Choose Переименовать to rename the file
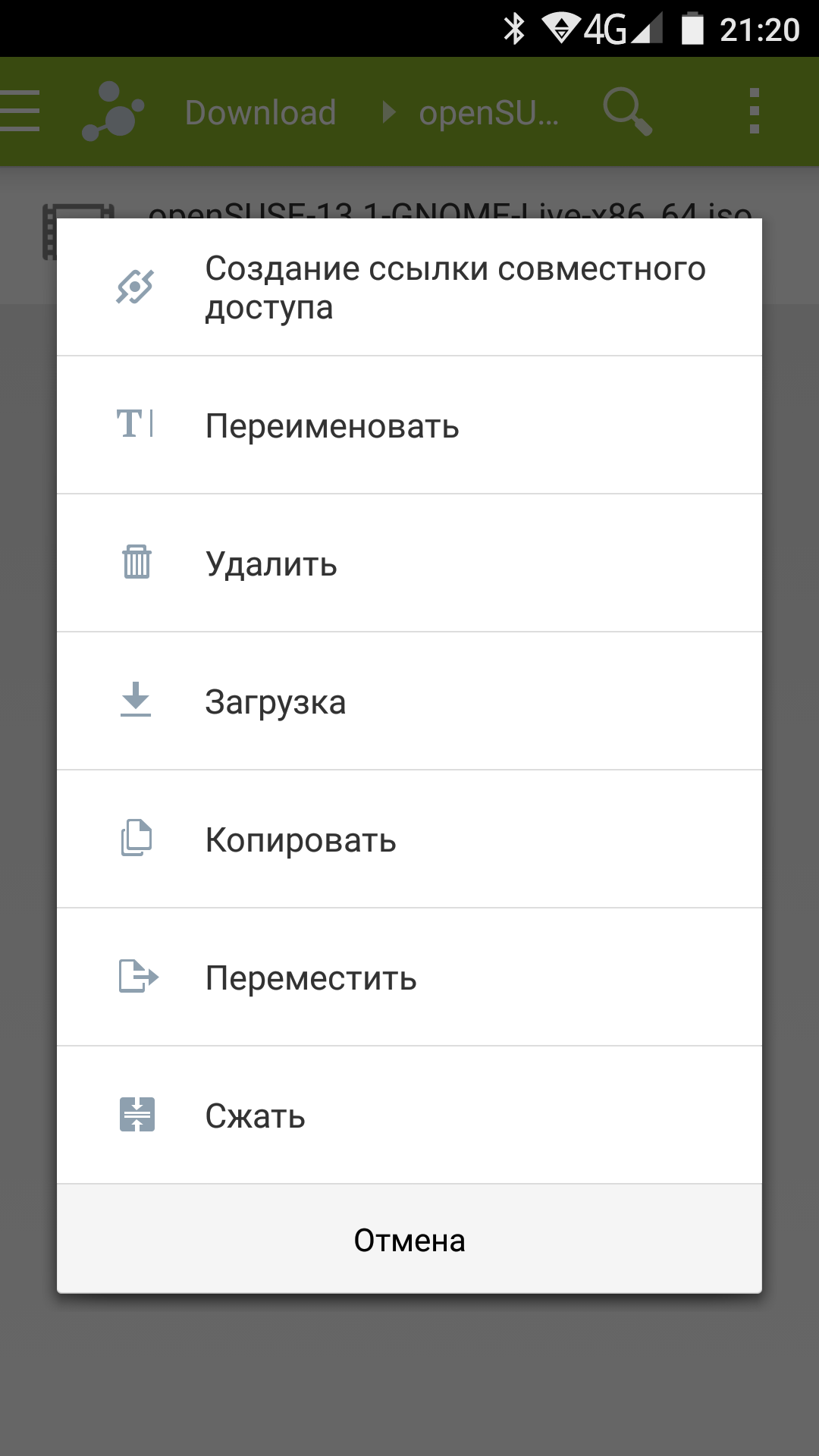The width and height of the screenshot is (819, 1456). [409, 425]
